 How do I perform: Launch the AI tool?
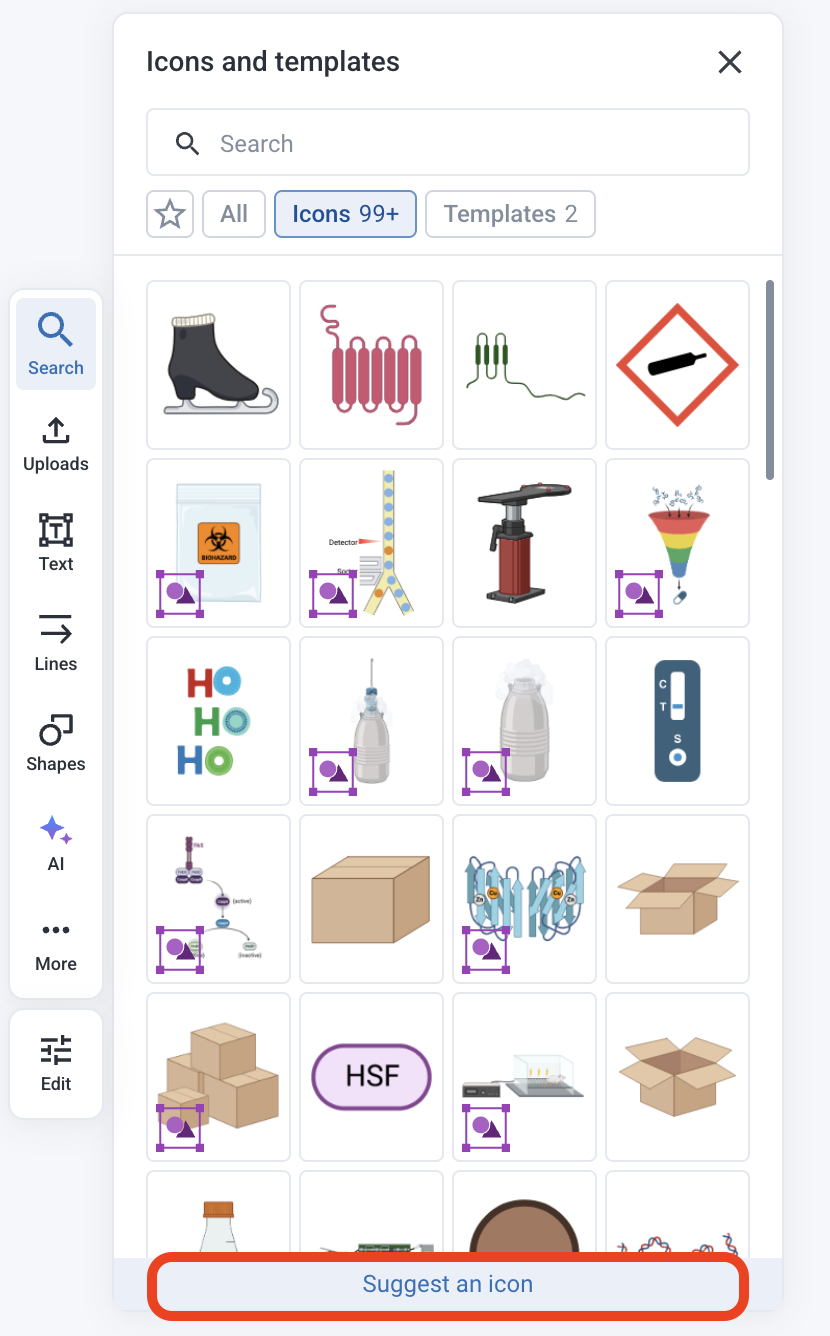[56, 844]
